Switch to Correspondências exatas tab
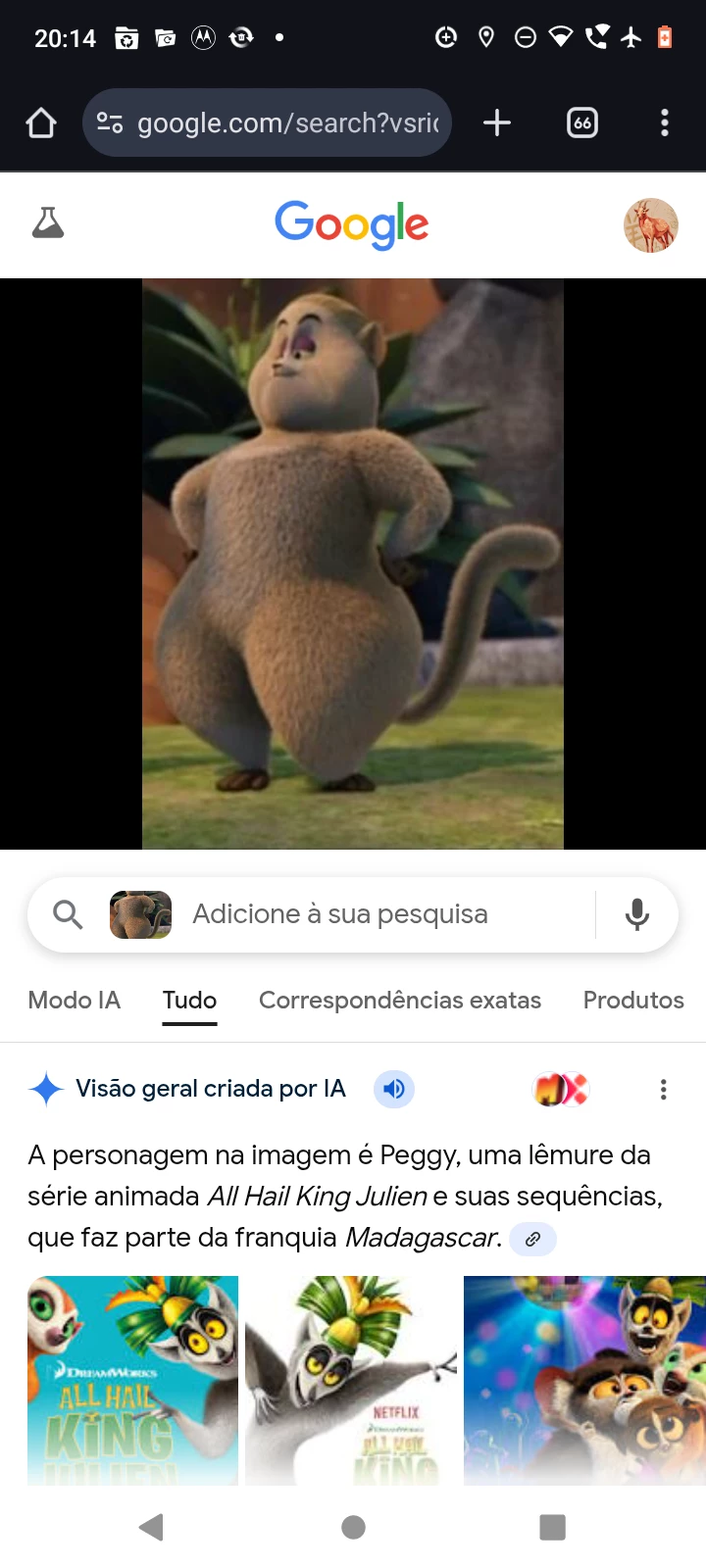706x1568 pixels. [x=399, y=1001]
